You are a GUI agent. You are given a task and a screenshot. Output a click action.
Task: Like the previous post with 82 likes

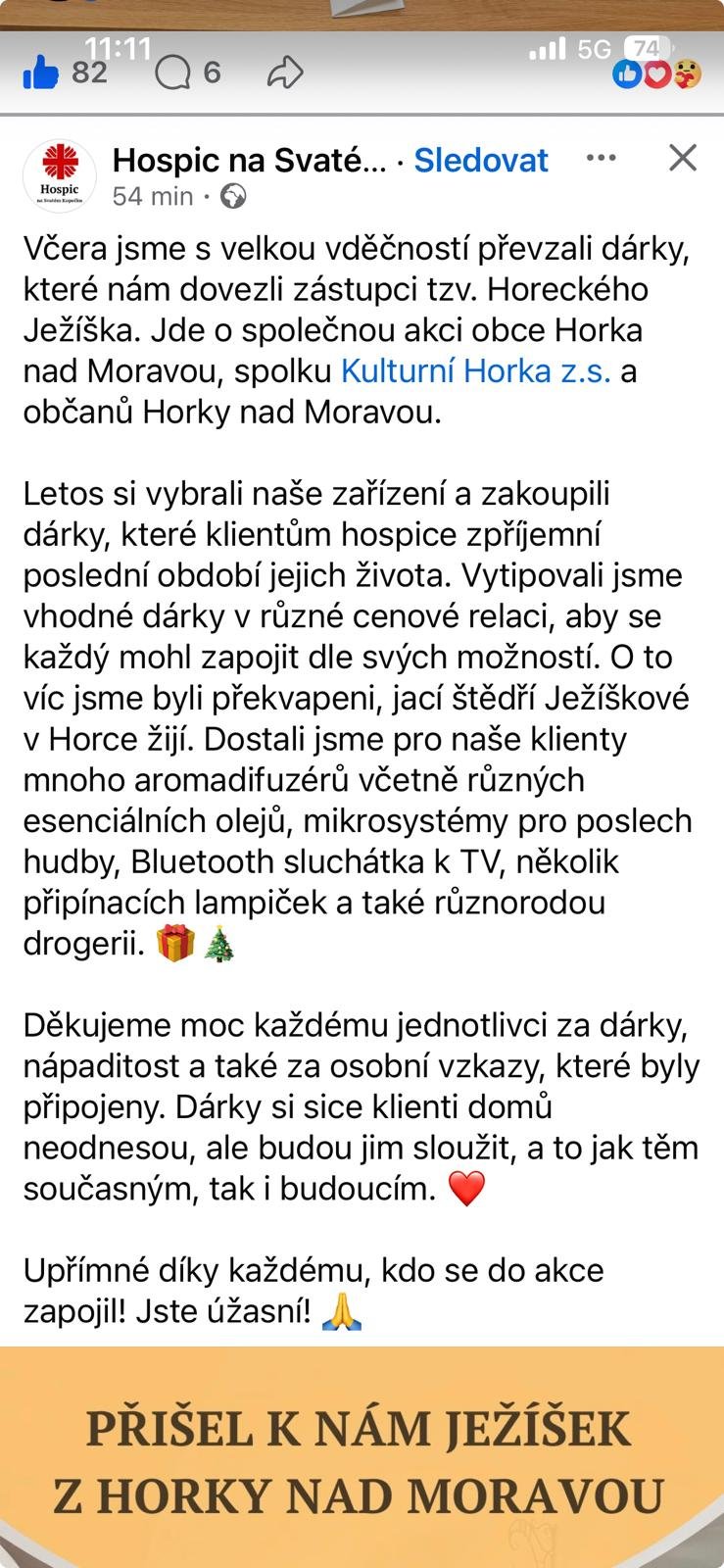[x=41, y=73]
